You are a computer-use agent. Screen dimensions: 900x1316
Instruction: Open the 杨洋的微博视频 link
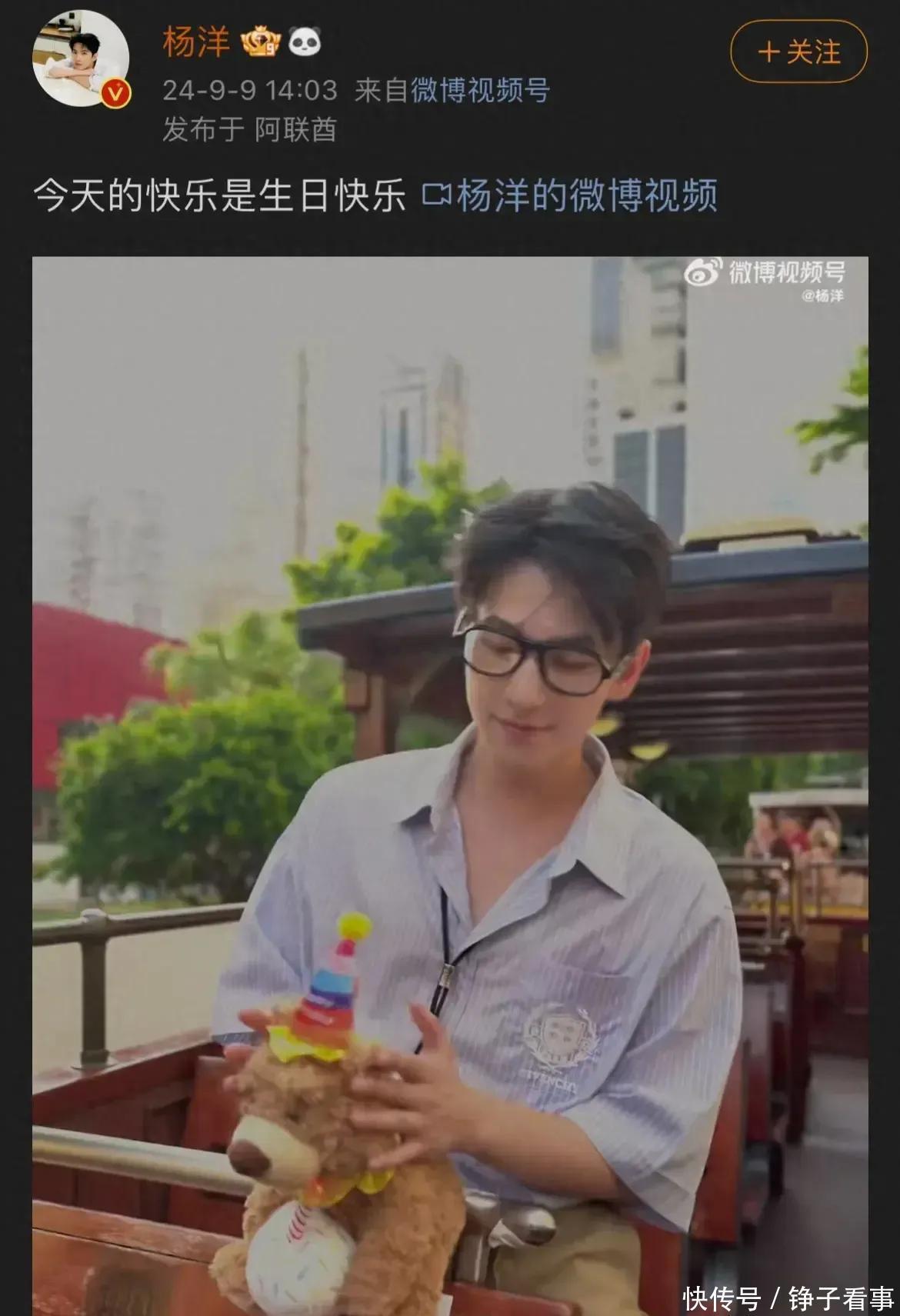(571, 195)
